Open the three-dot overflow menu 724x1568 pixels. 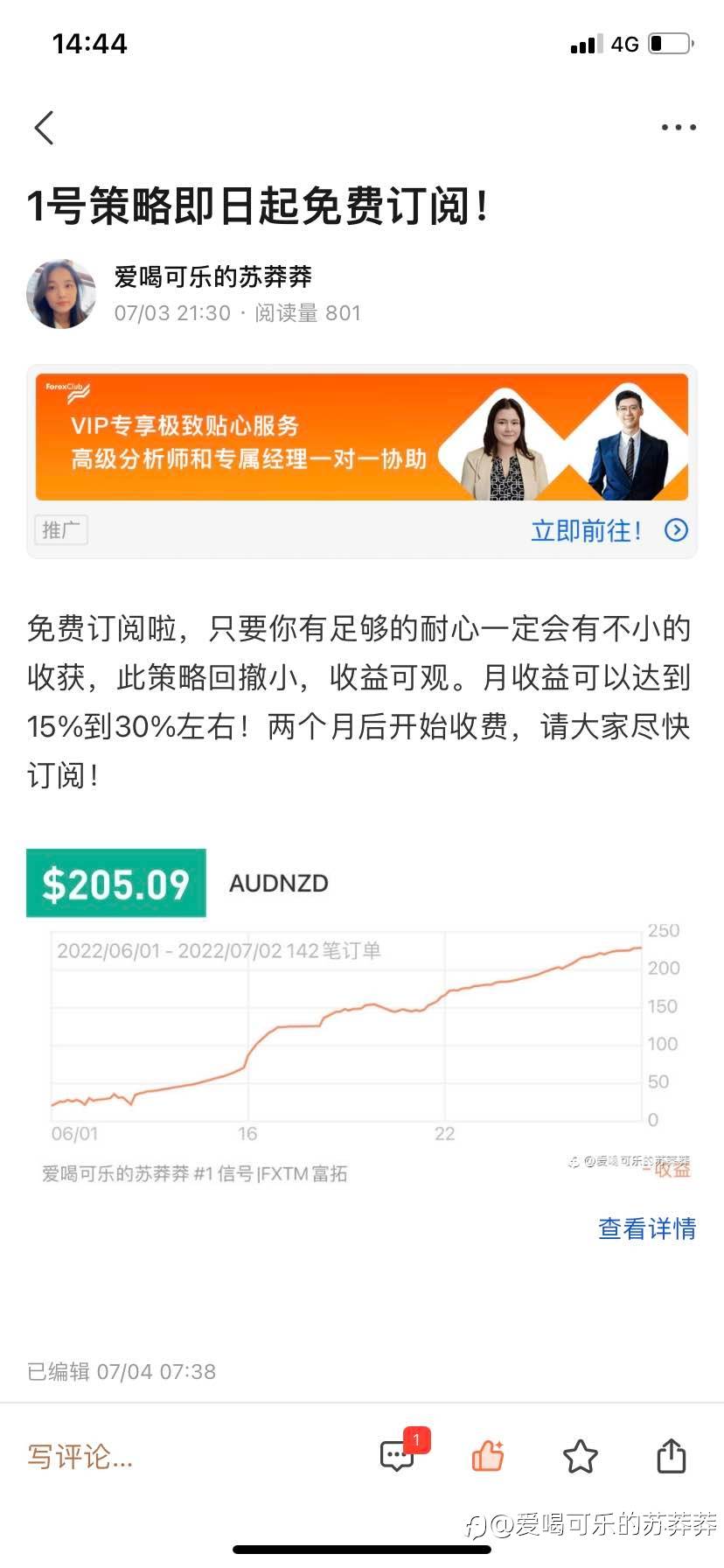click(x=679, y=128)
